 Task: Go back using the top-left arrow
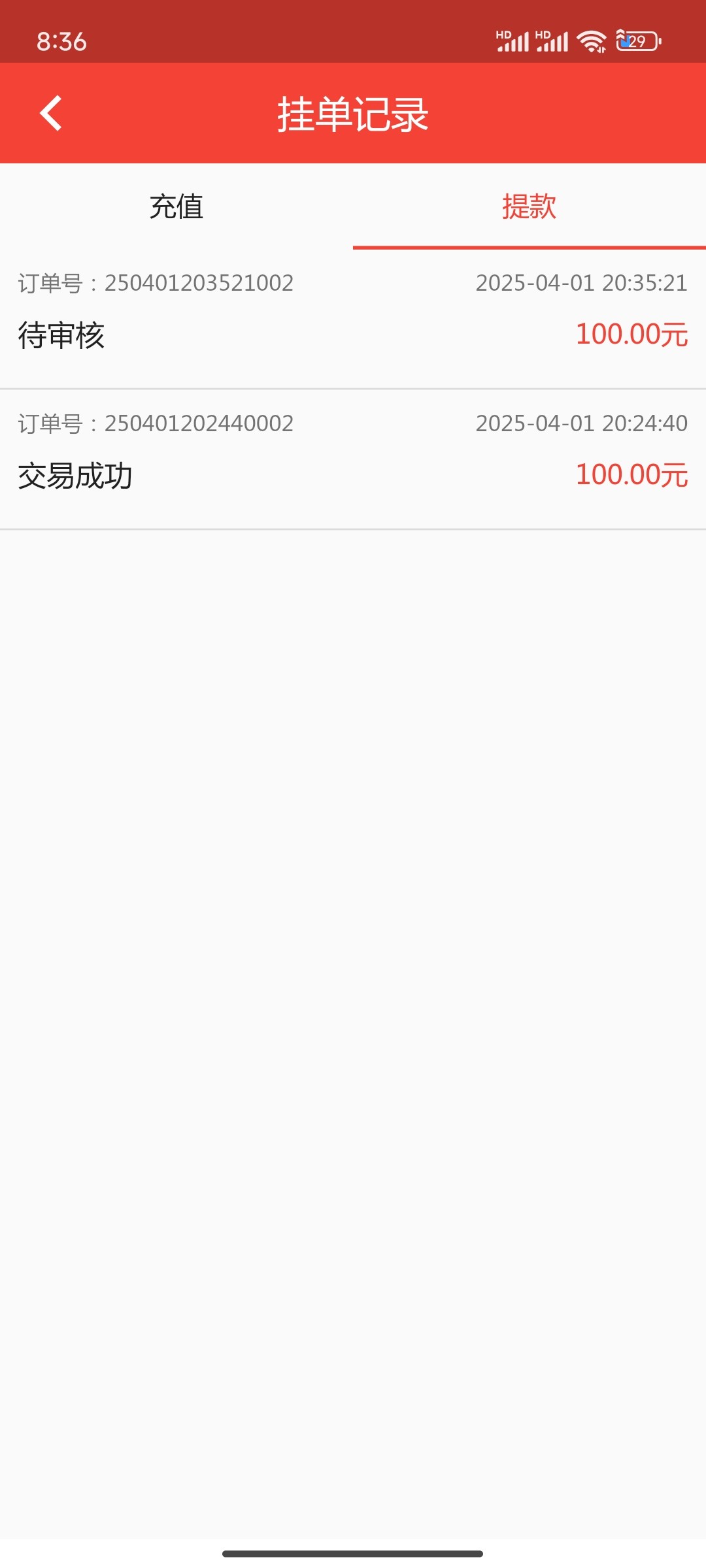point(51,114)
